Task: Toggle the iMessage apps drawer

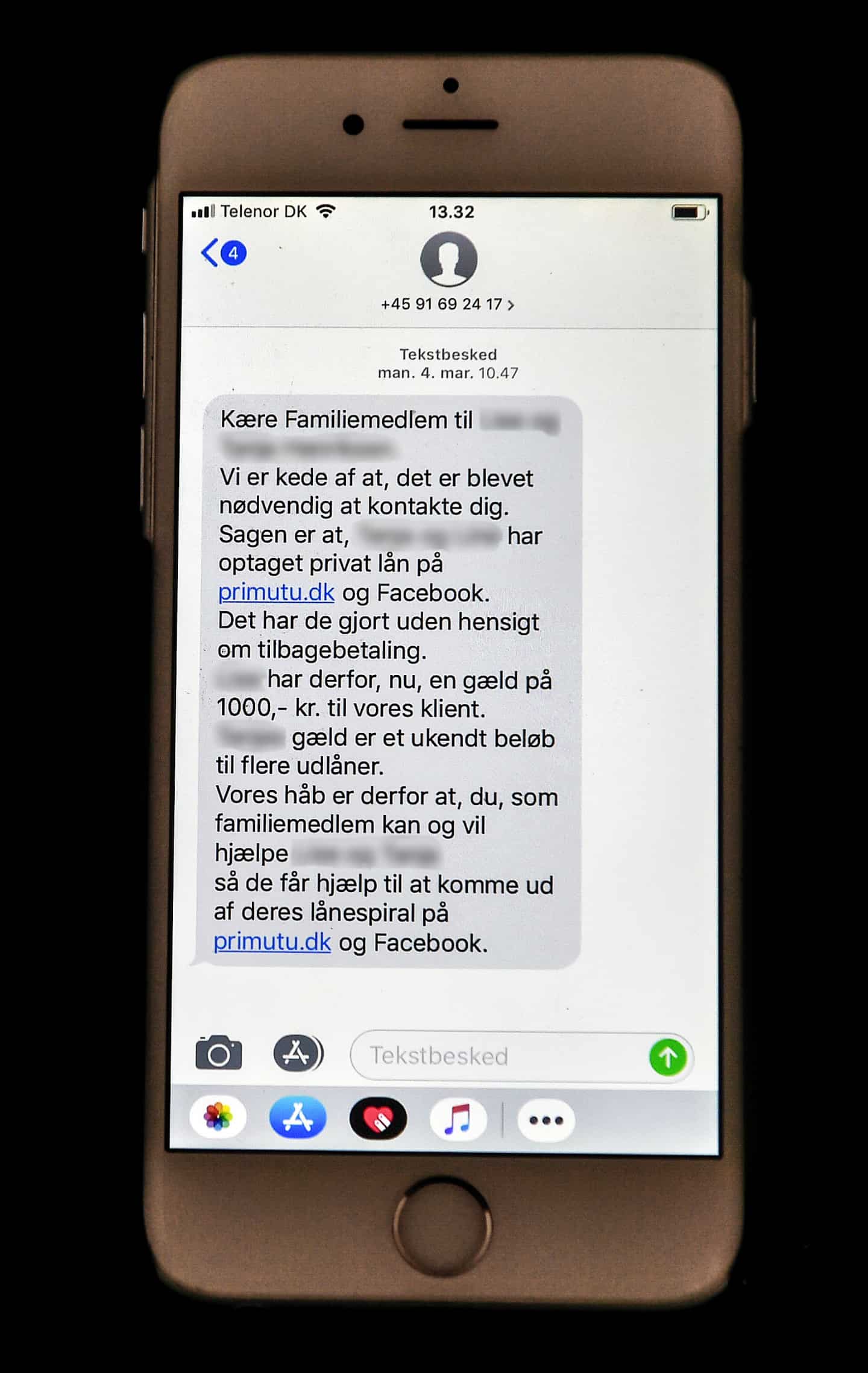Action: tap(298, 1054)
